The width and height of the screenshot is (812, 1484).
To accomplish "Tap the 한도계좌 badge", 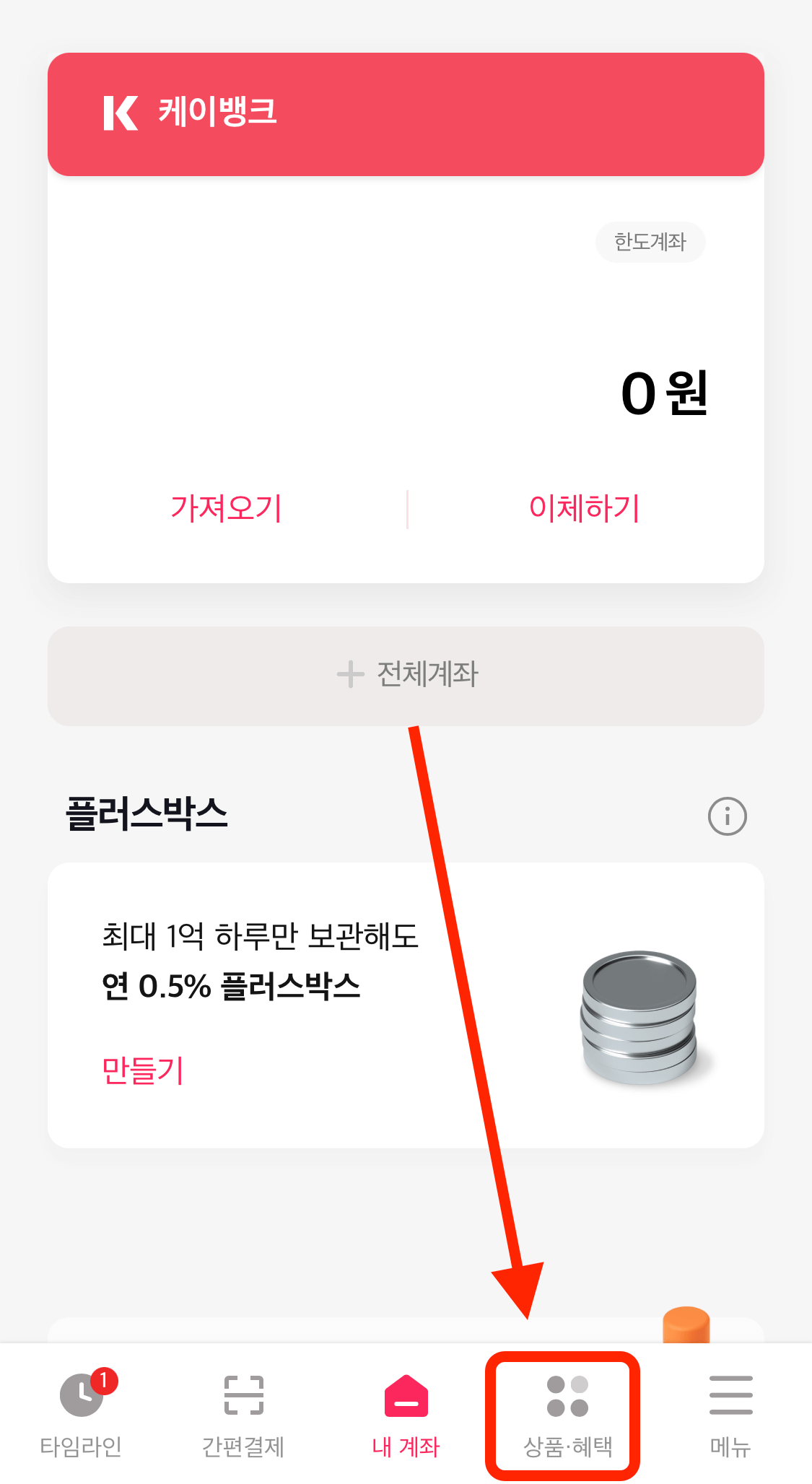I will pyautogui.click(x=649, y=242).
